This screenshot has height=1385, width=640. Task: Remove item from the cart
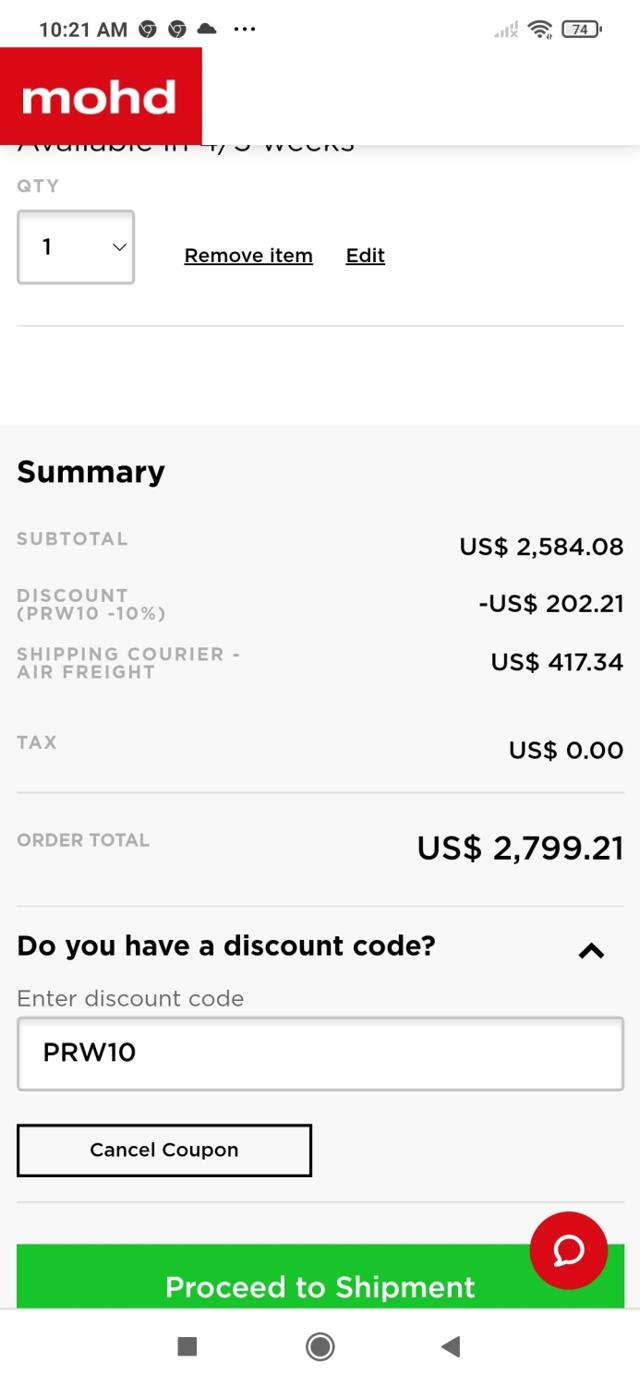tap(248, 256)
